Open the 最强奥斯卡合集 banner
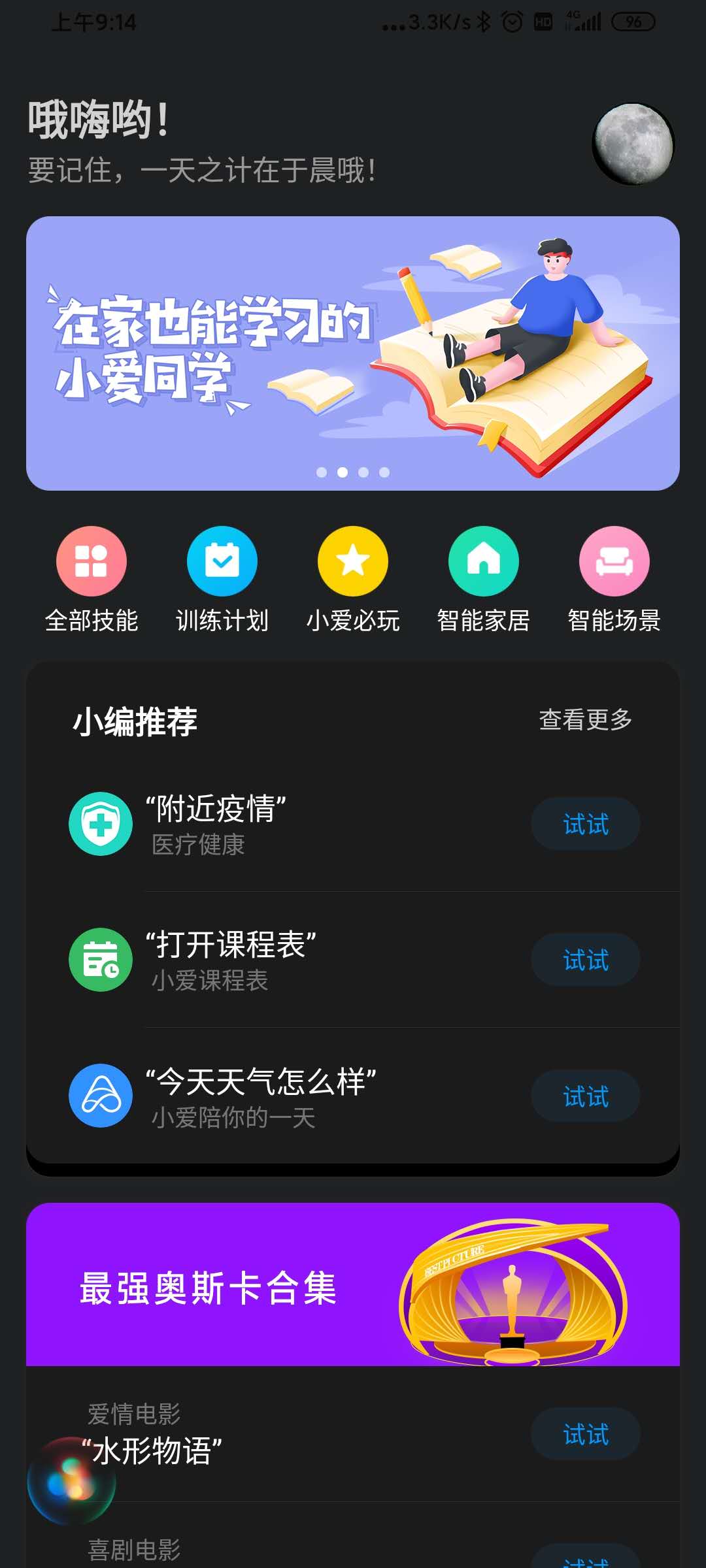 [353, 1284]
